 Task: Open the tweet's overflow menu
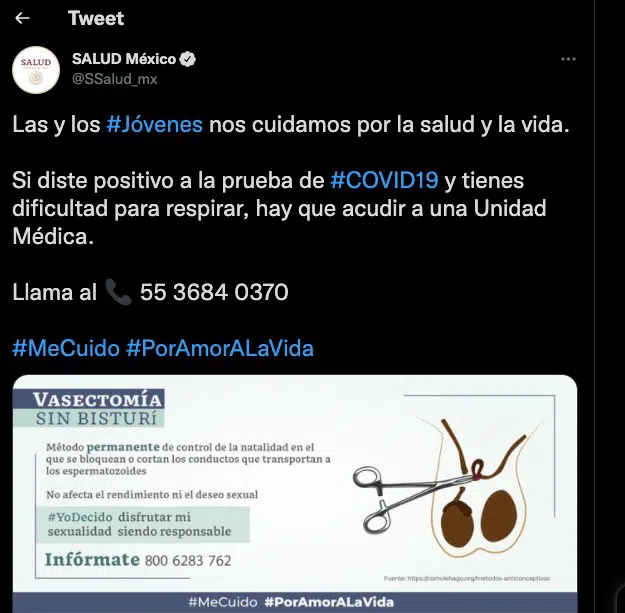pos(568,60)
